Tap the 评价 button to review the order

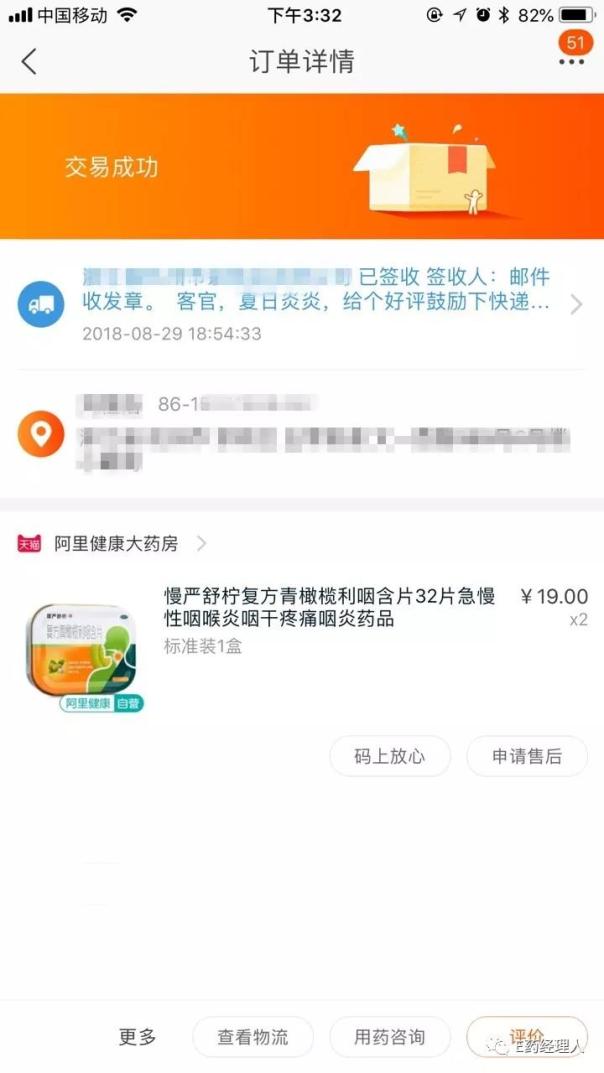click(527, 1037)
